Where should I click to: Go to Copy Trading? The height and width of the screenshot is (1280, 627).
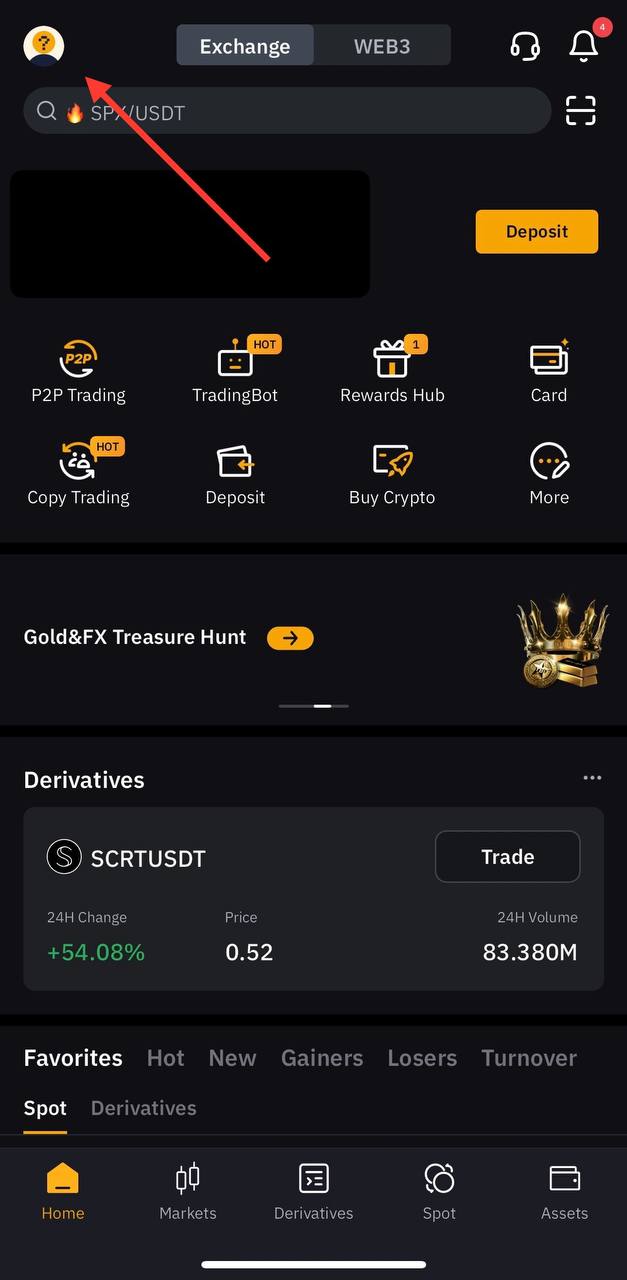click(79, 474)
